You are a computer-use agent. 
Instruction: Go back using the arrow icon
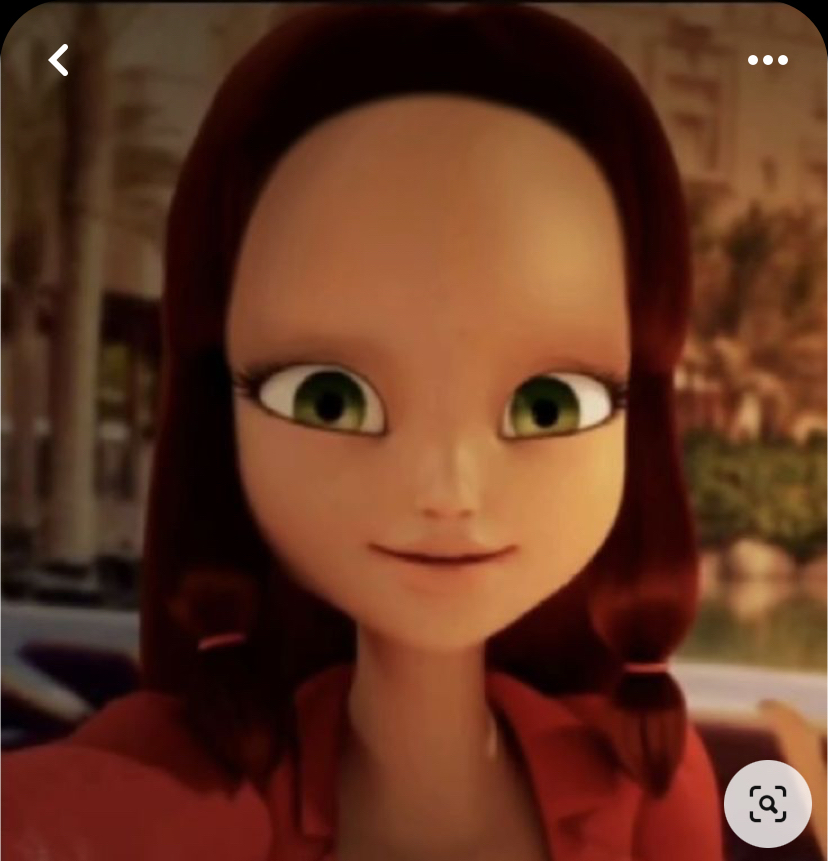[59, 60]
